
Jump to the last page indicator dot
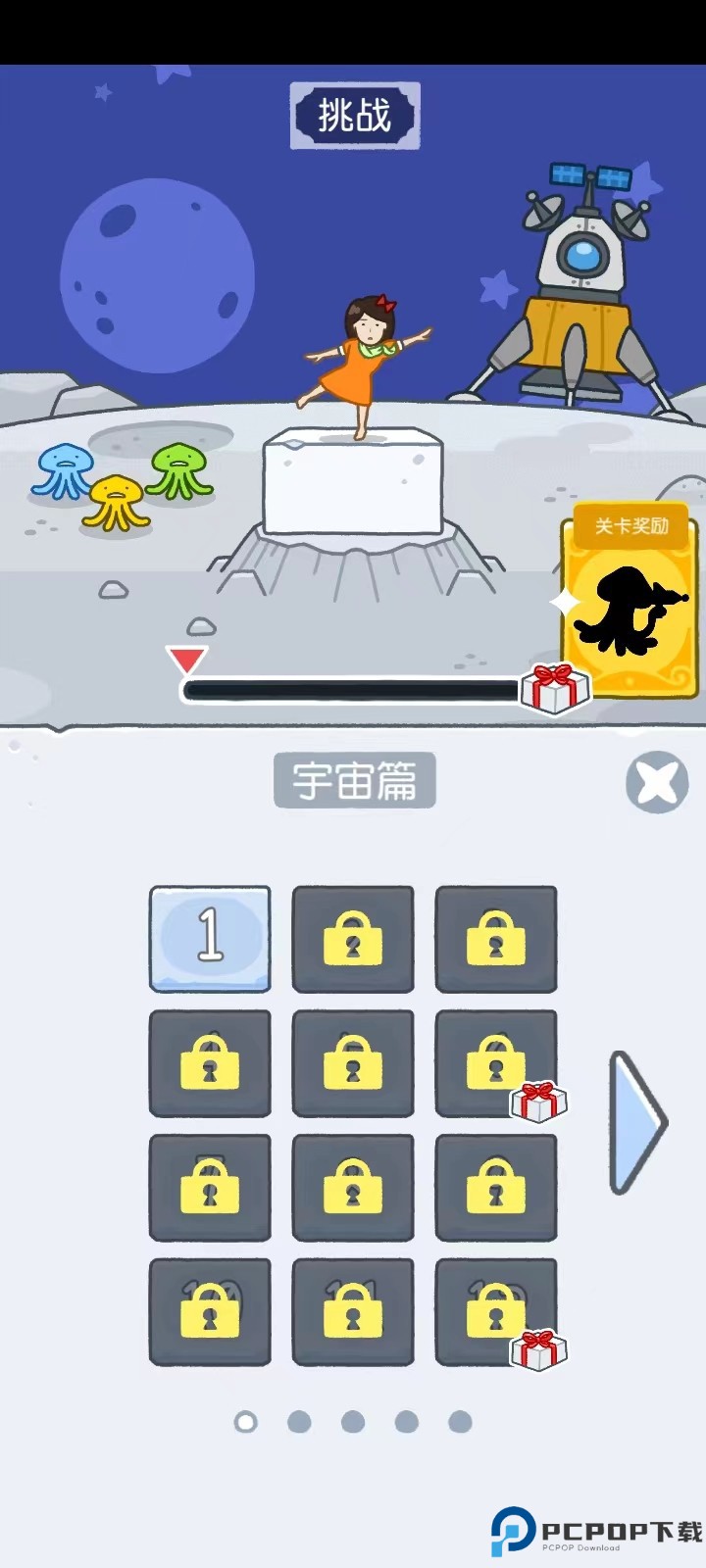click(460, 1422)
